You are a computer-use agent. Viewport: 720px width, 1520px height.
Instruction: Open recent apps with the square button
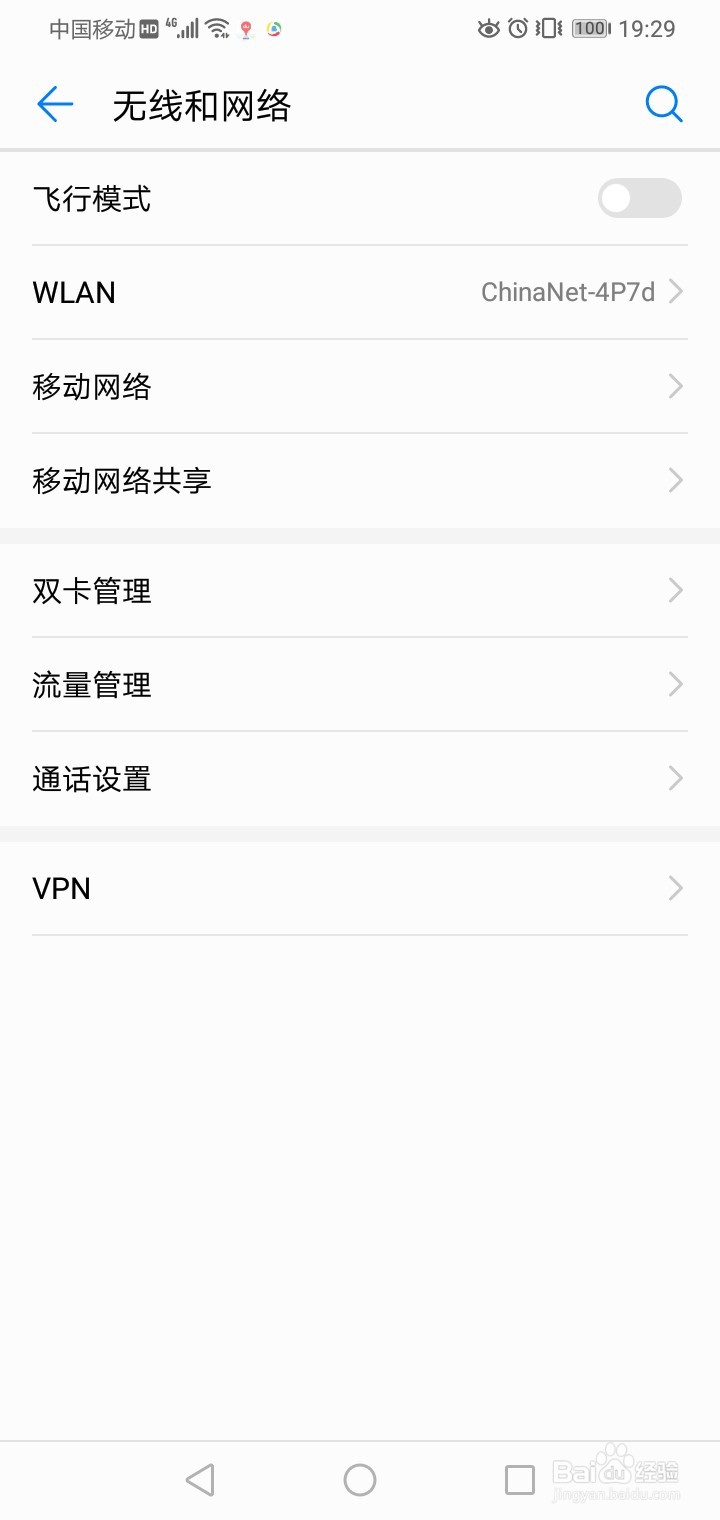pos(520,1480)
